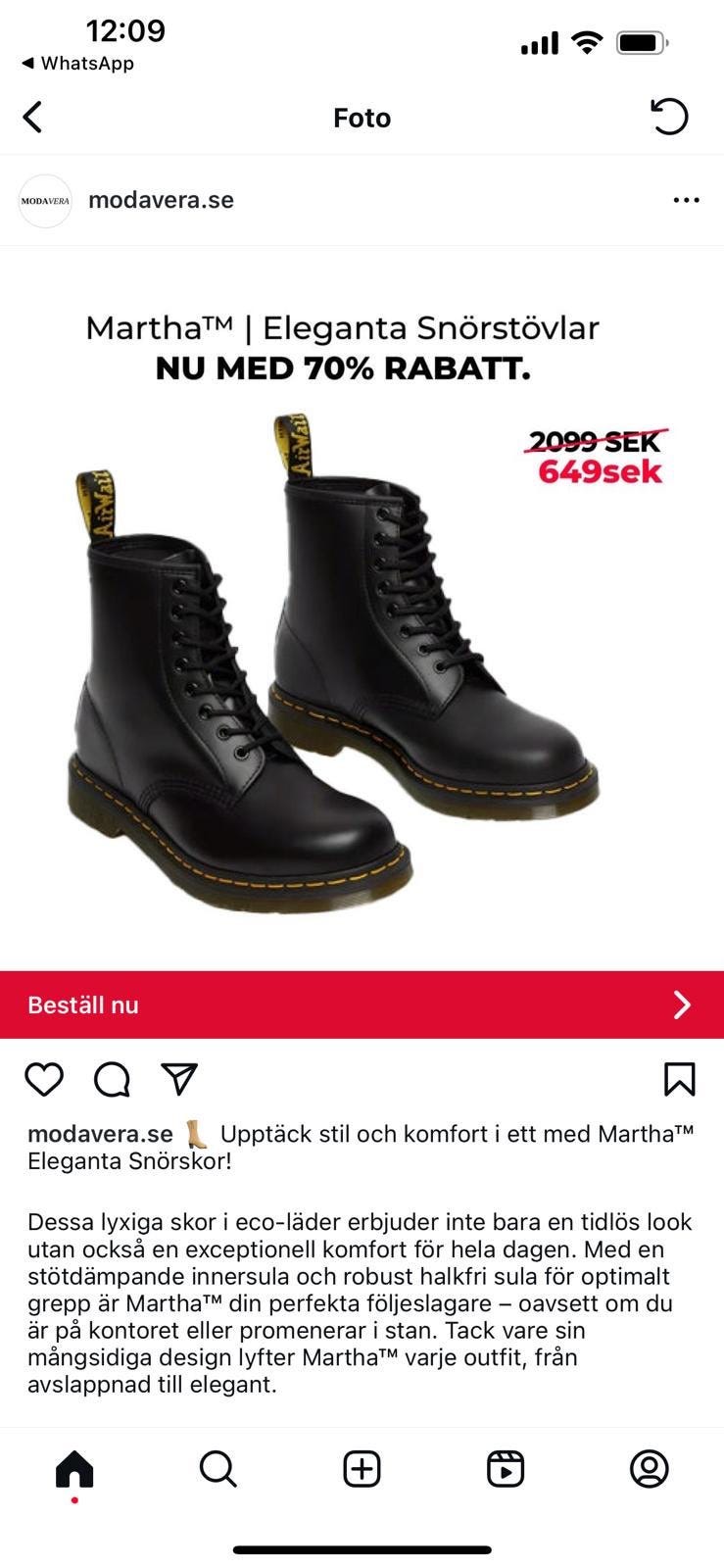The width and height of the screenshot is (724, 1568).
Task: Tap the modavera.se profile avatar
Action: tap(45, 199)
